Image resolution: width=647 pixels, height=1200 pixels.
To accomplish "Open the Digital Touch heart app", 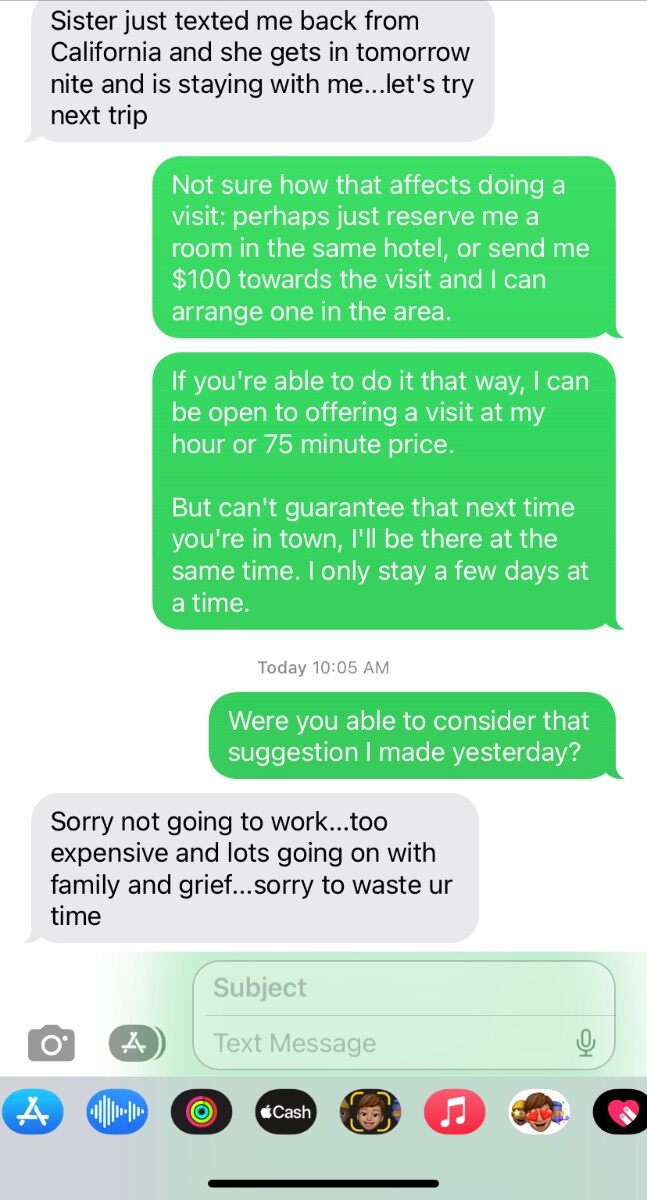I will coord(620,1112).
